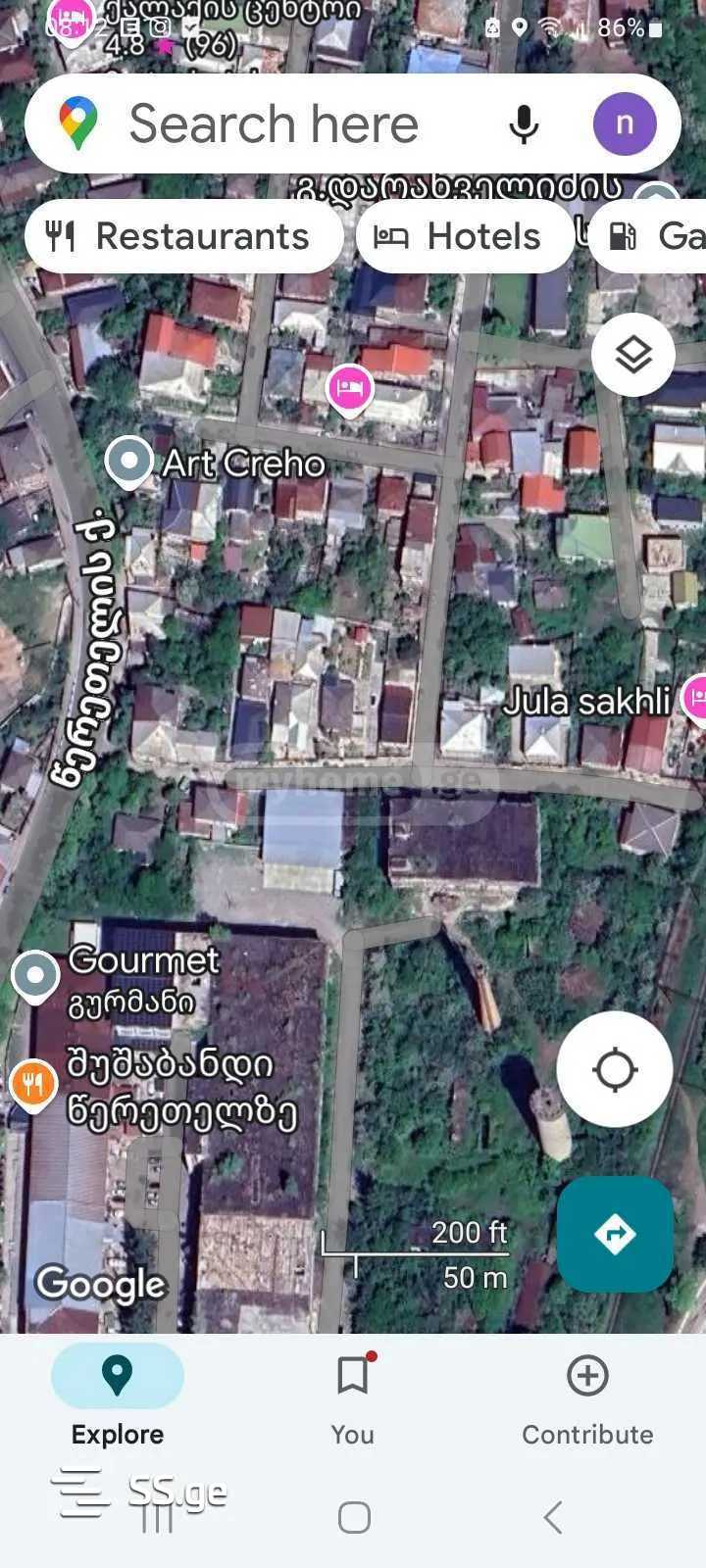This screenshot has height=1568, width=706.
Task: Select the Restaurants chip
Action: coord(182,236)
